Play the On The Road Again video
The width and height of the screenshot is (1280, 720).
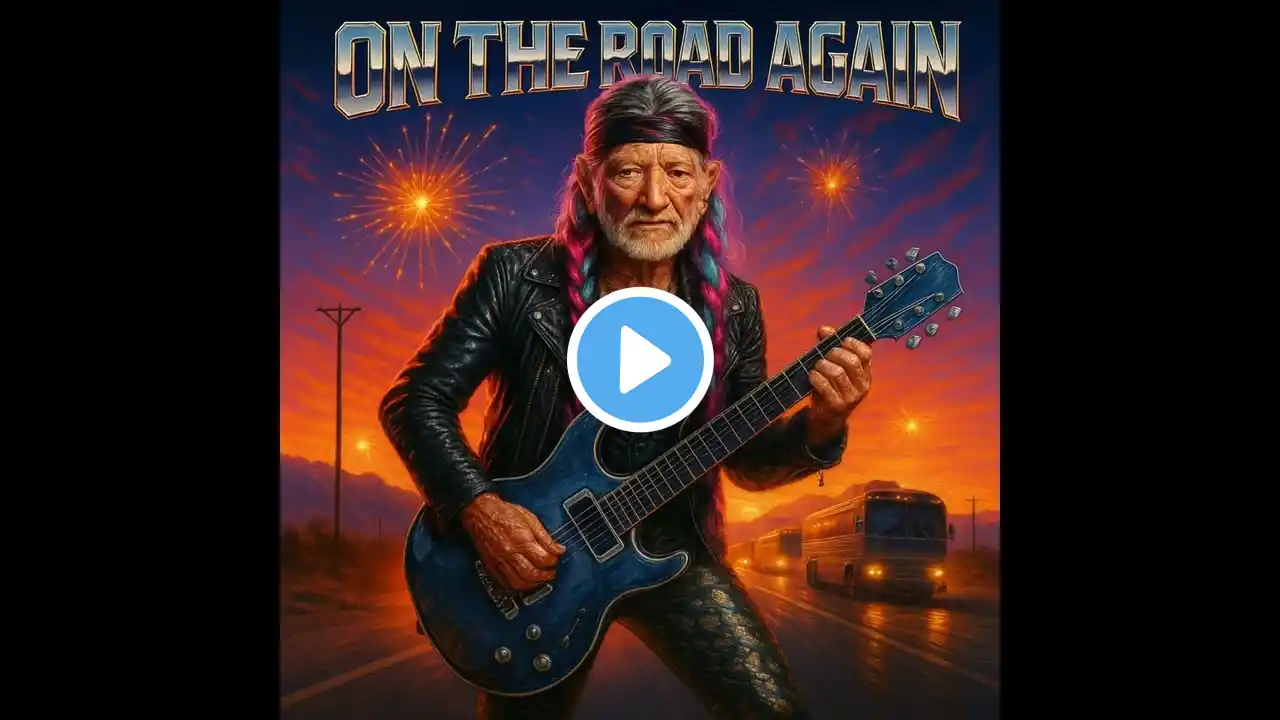[x=640, y=360]
